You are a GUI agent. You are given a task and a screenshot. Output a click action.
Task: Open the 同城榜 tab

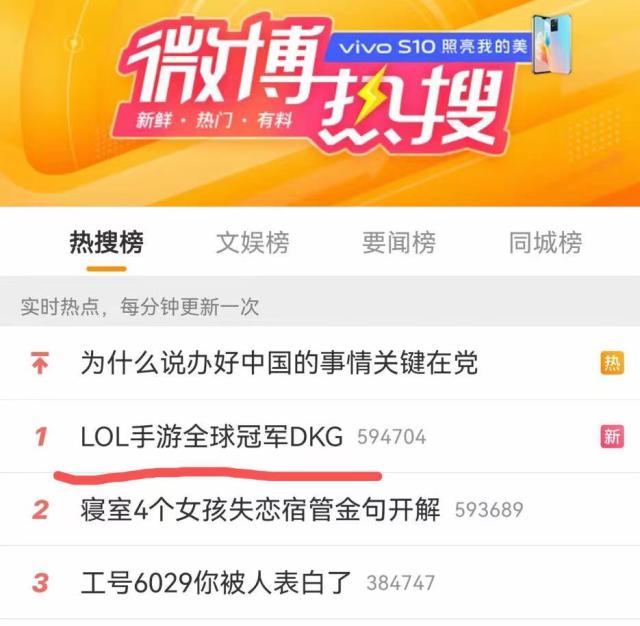coord(545,243)
